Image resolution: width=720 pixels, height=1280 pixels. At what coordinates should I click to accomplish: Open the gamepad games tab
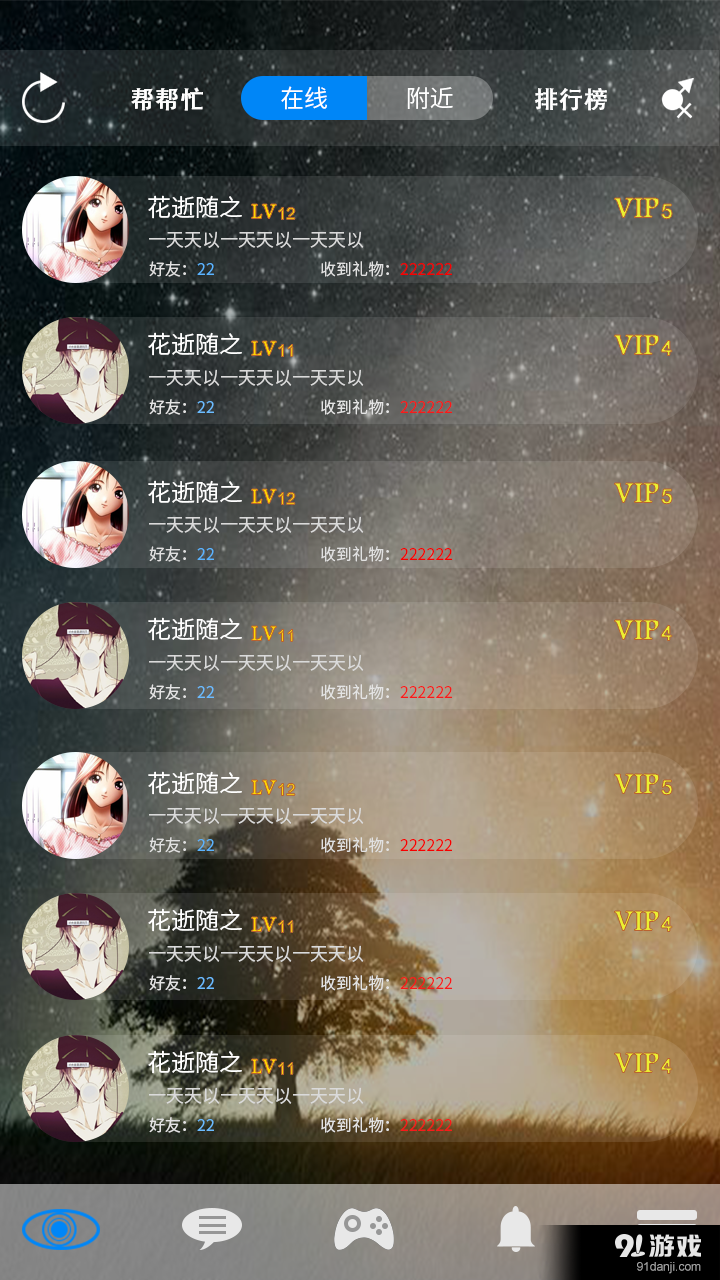(363, 1228)
